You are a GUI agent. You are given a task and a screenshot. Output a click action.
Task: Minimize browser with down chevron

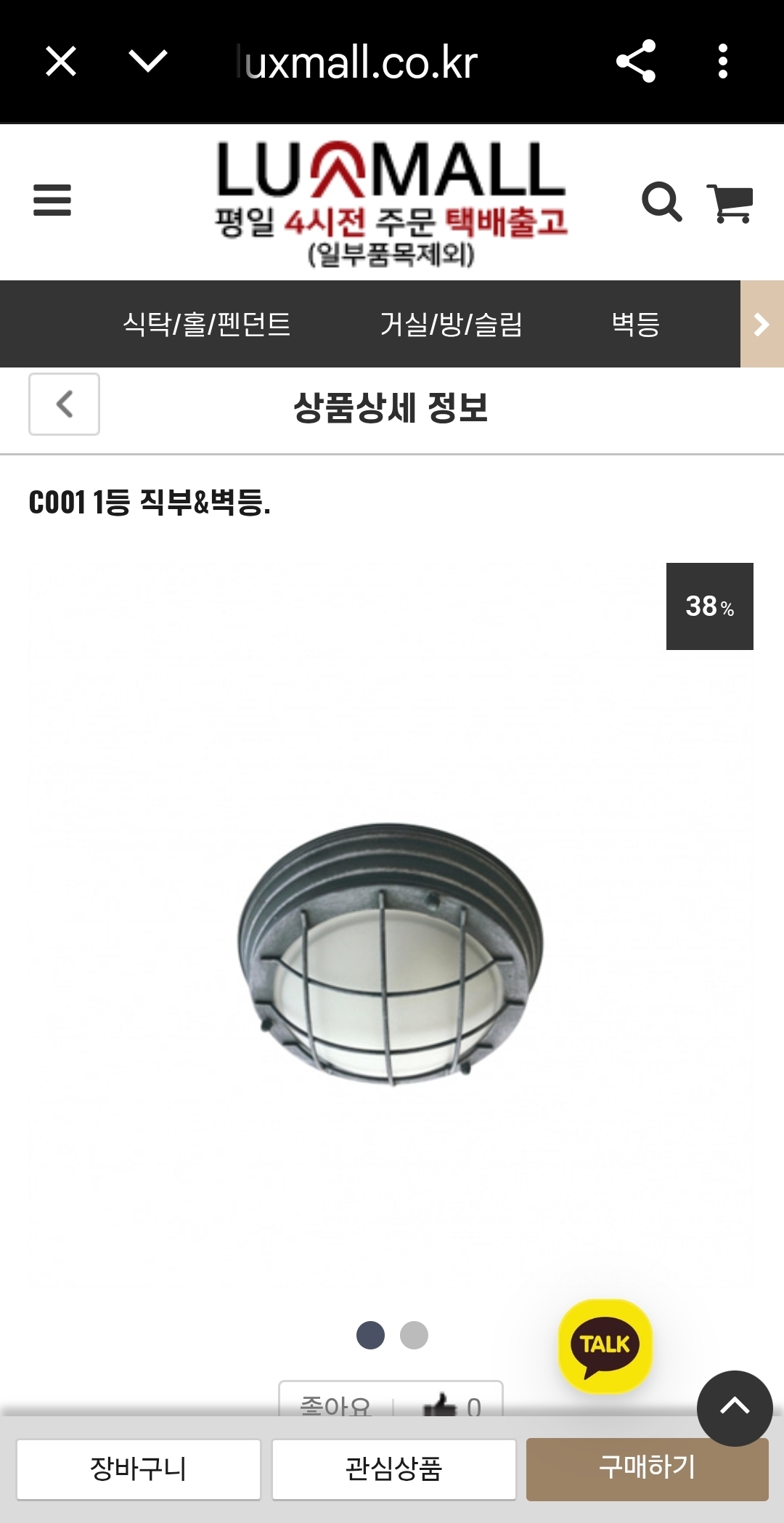point(148,62)
